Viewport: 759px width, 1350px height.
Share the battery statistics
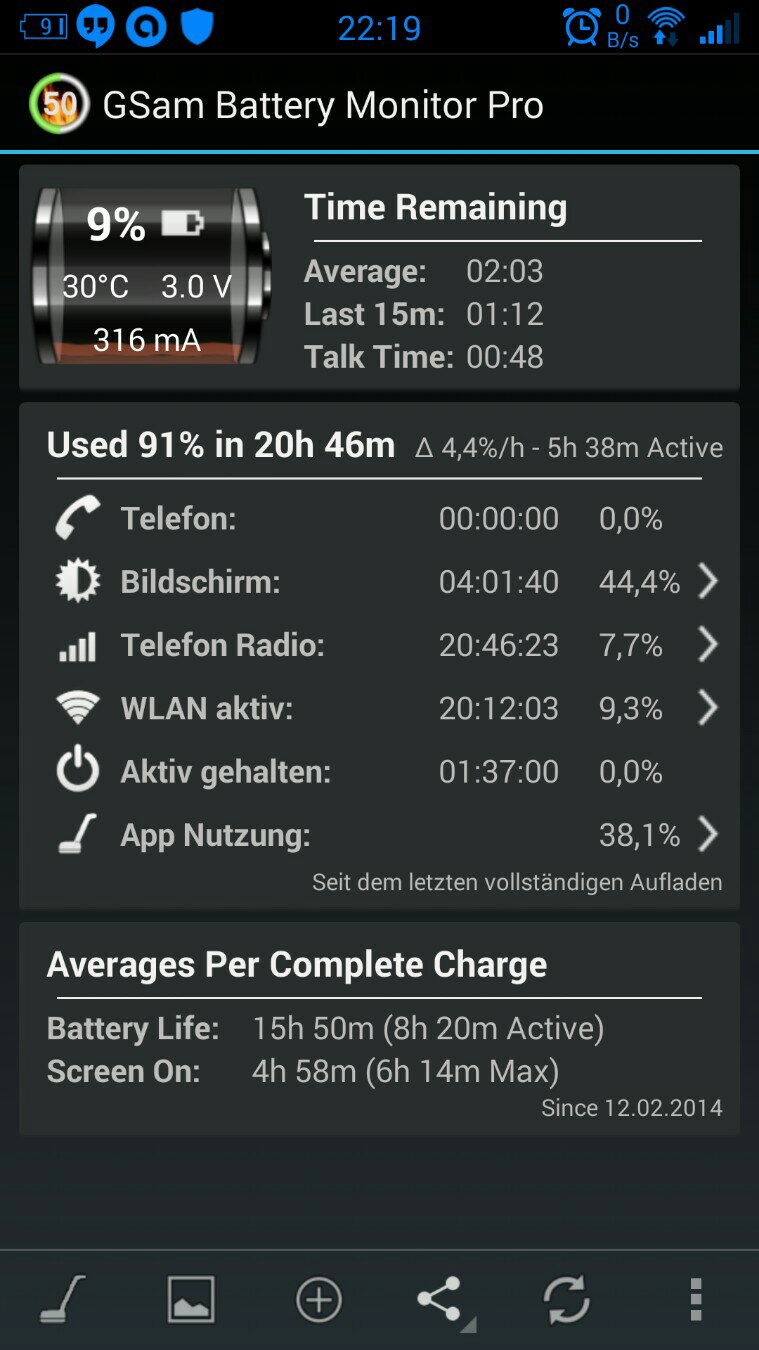[441, 1301]
